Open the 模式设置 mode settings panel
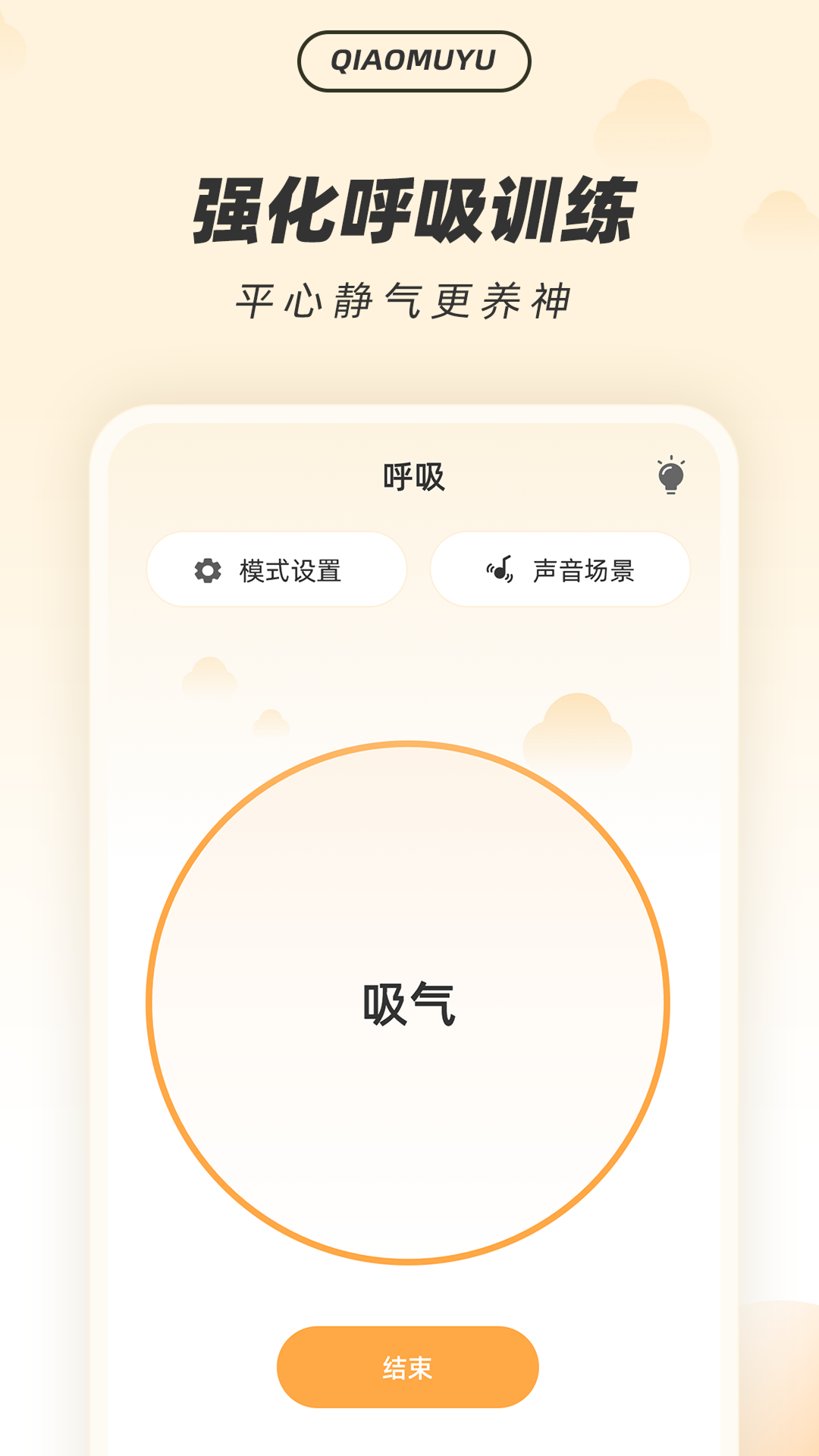Screen dimensions: 819x1456 click(277, 569)
